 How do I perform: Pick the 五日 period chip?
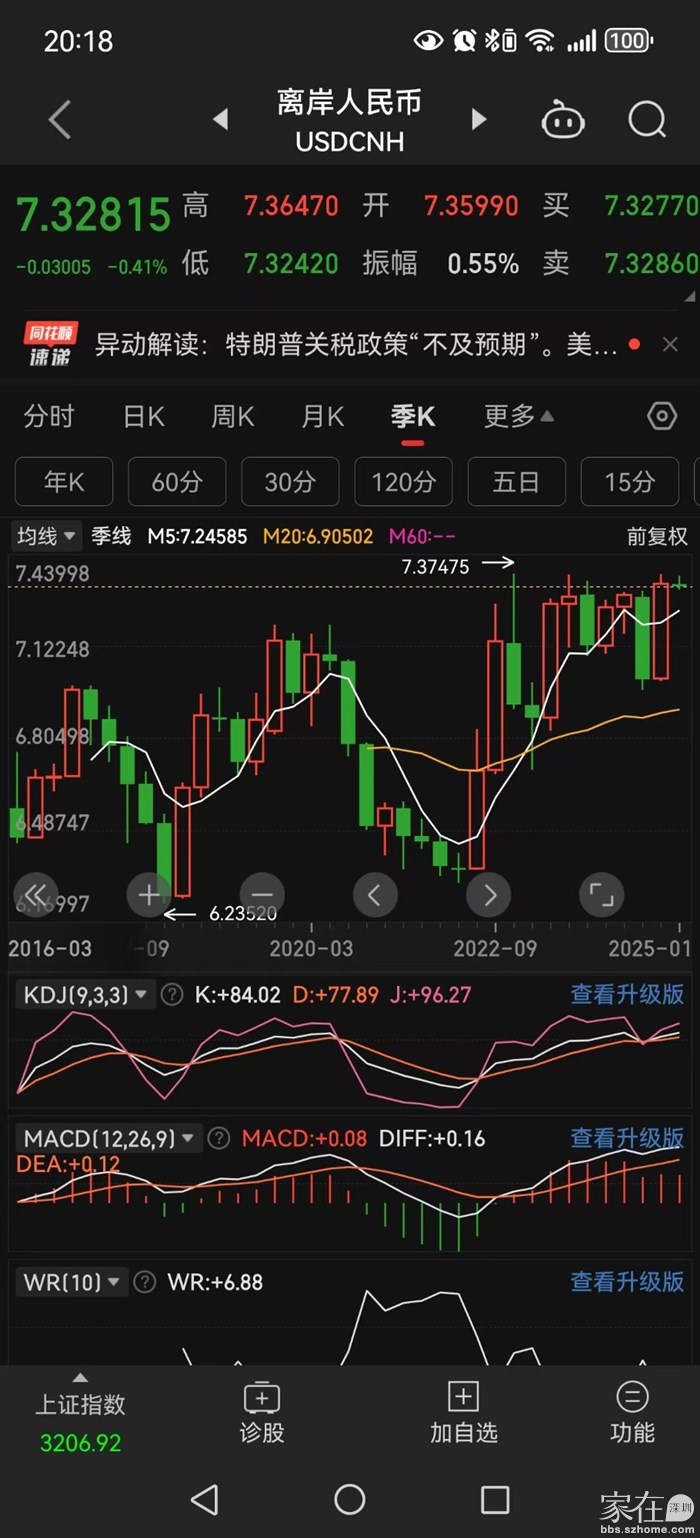(x=516, y=482)
